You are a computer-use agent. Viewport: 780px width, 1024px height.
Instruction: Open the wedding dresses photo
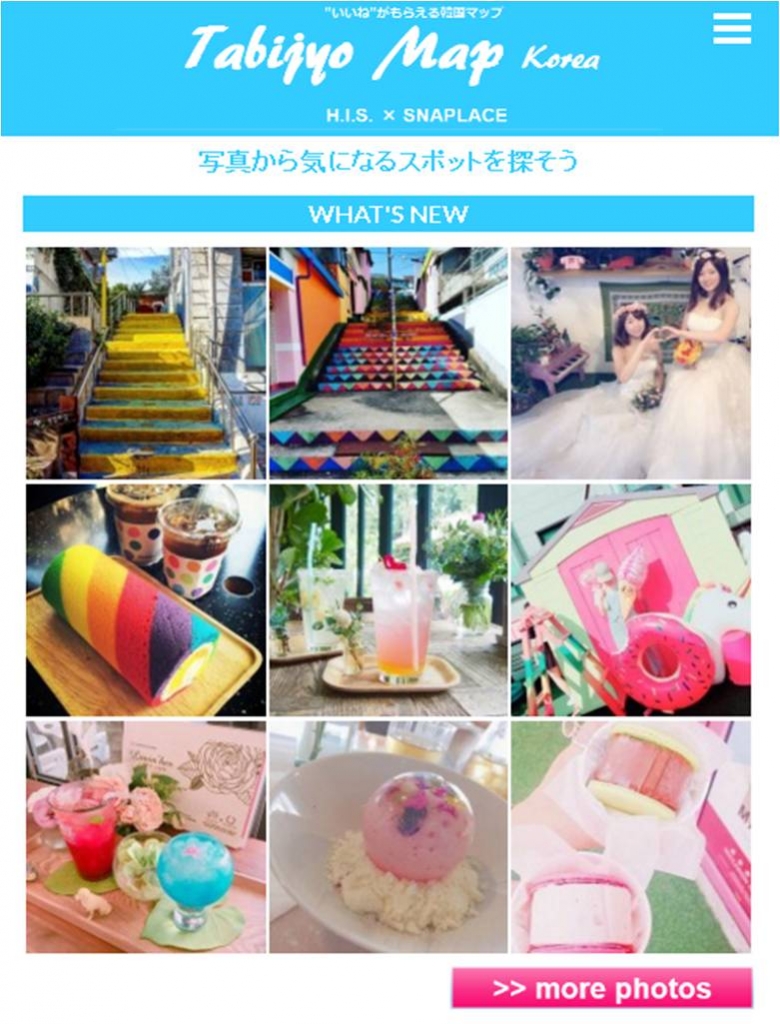(x=630, y=363)
